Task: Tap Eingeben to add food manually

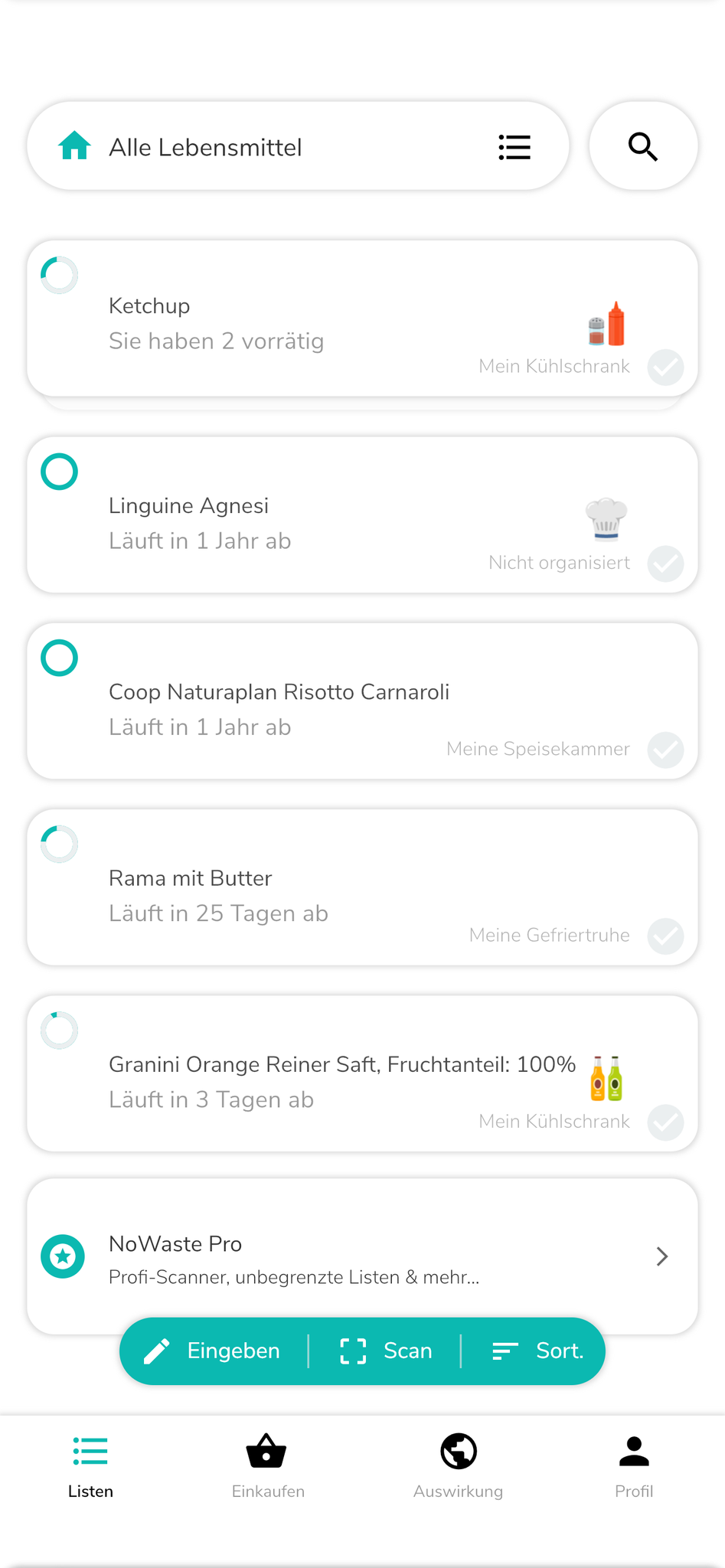Action: click(x=213, y=1351)
